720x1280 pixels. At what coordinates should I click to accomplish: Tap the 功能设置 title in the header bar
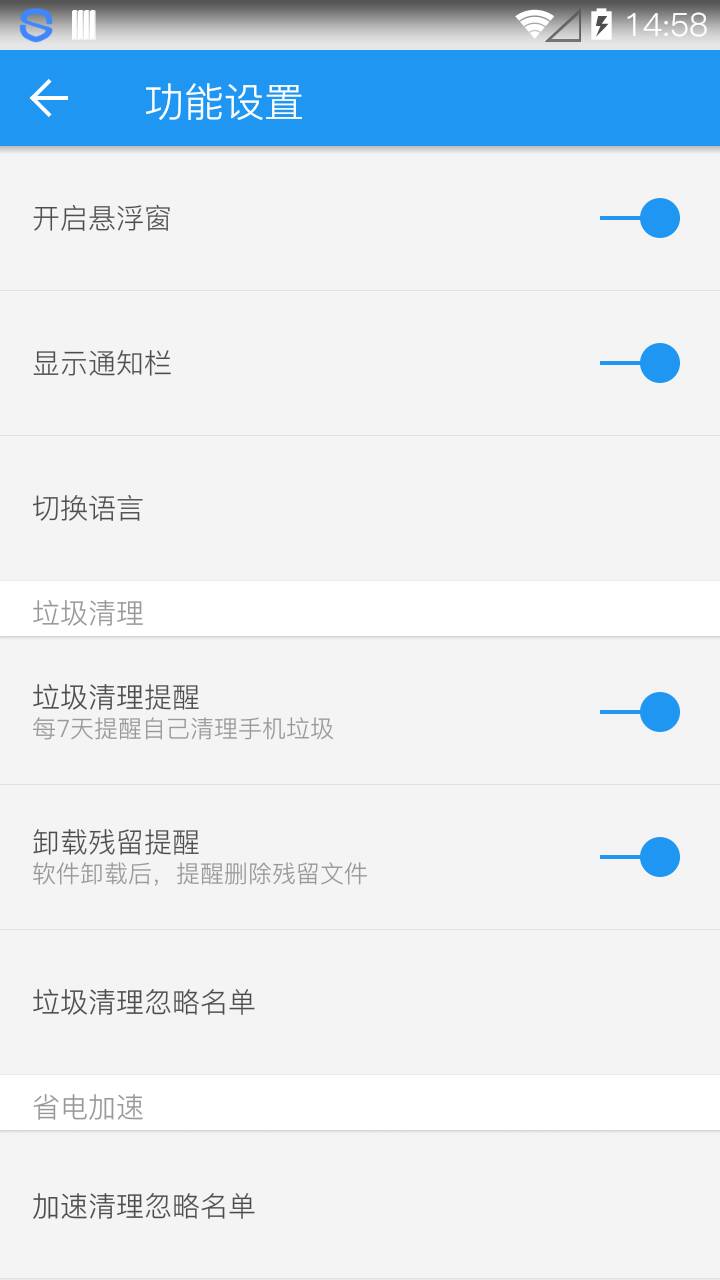(x=225, y=99)
